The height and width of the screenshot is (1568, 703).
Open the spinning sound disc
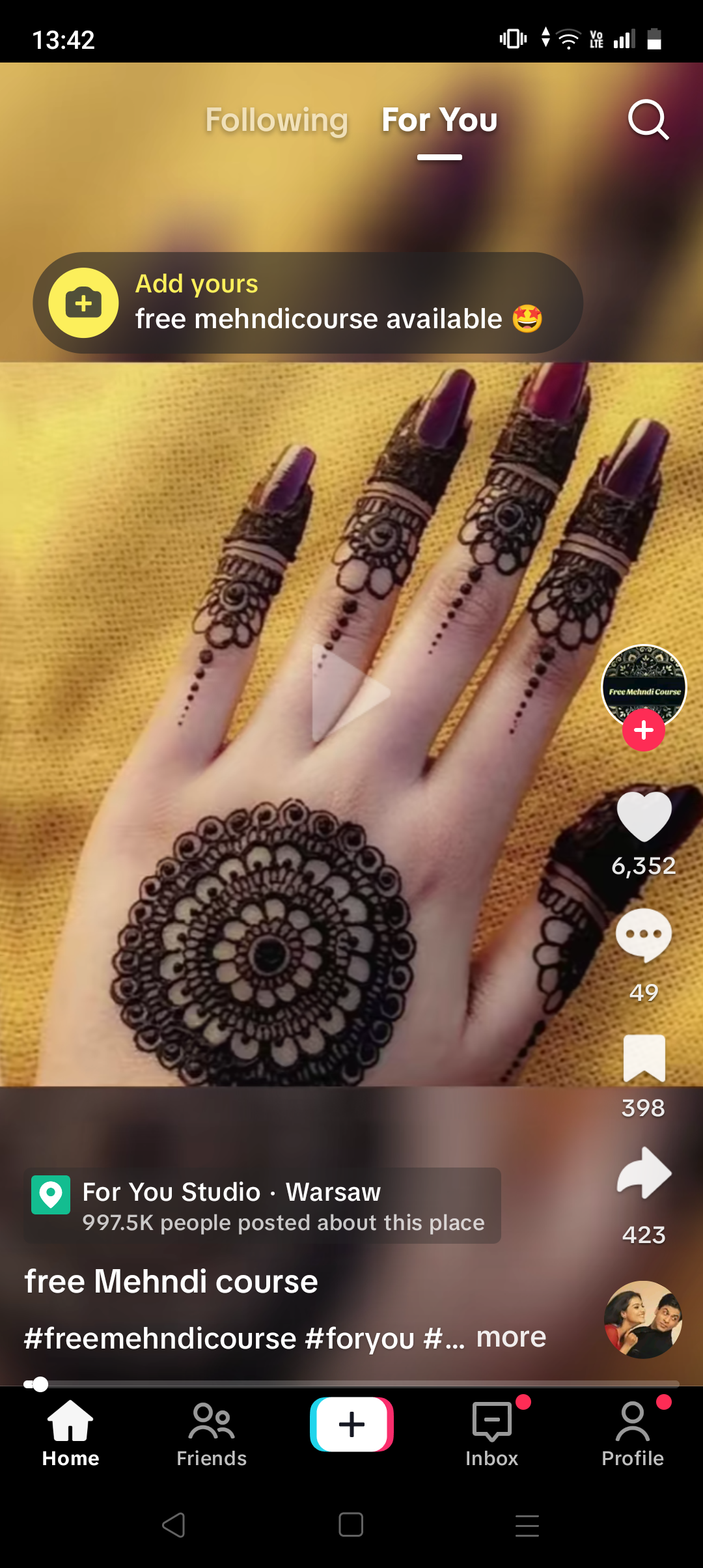coord(643,1320)
